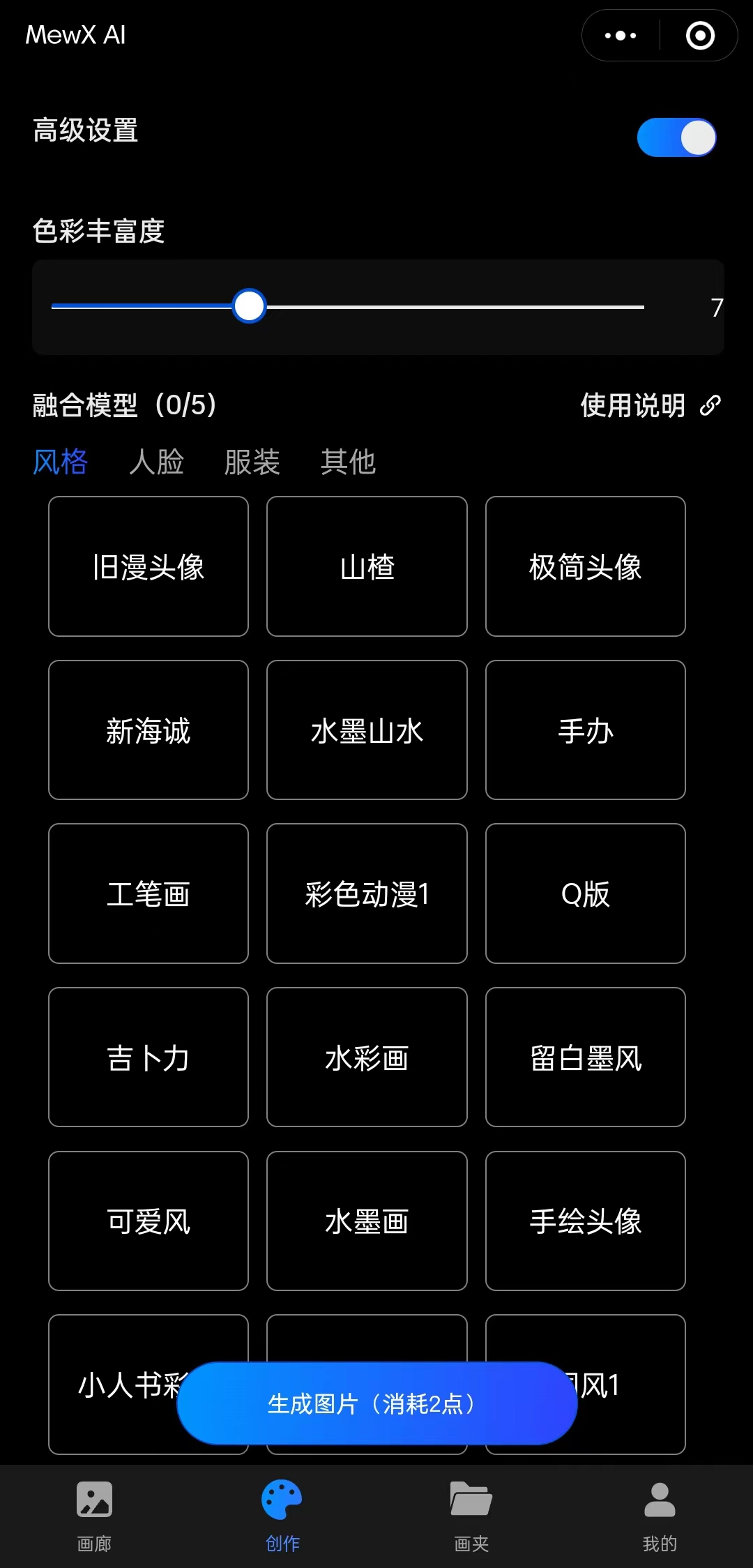This screenshot has width=753, height=1568.
Task: Show the 其他 model category
Action: coord(348,462)
